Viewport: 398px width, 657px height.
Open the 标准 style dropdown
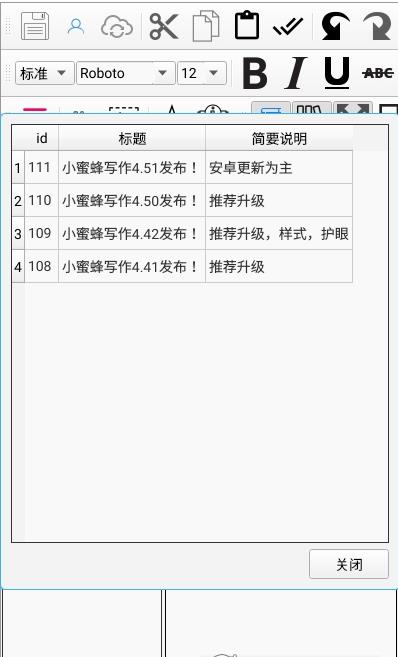pyautogui.click(x=45, y=73)
